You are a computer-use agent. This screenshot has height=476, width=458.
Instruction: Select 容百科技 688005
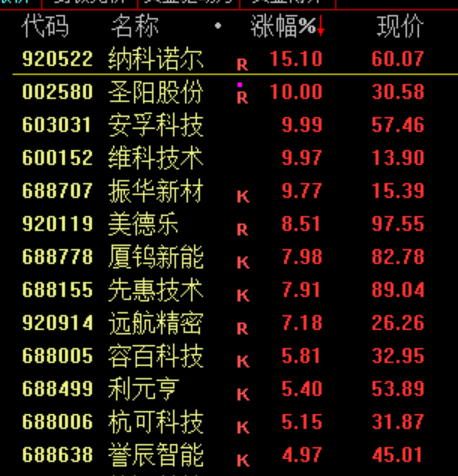point(229,356)
